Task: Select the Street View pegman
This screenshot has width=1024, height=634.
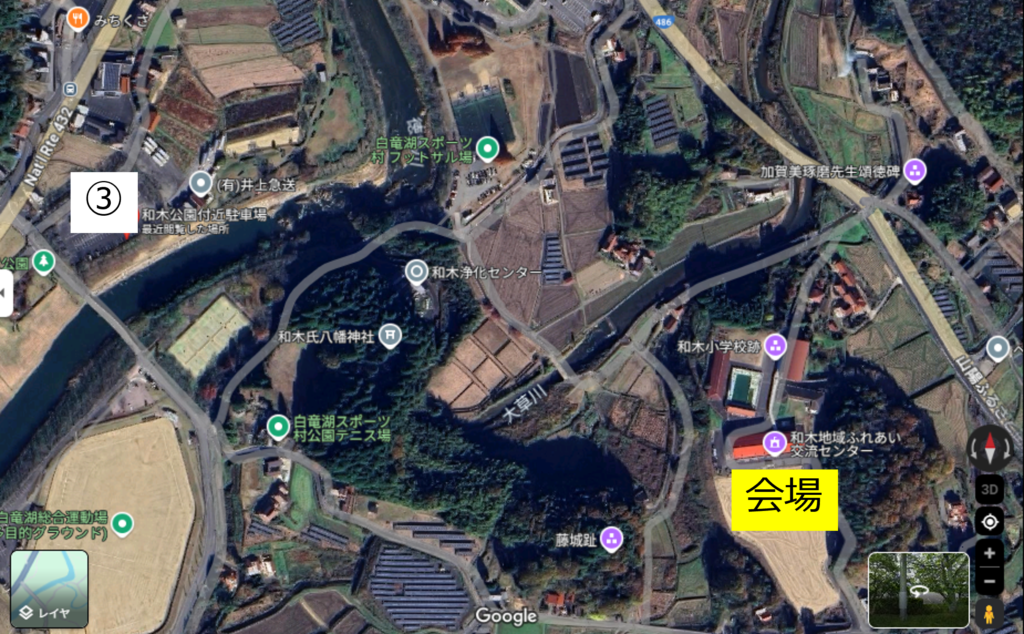Action: (989, 612)
